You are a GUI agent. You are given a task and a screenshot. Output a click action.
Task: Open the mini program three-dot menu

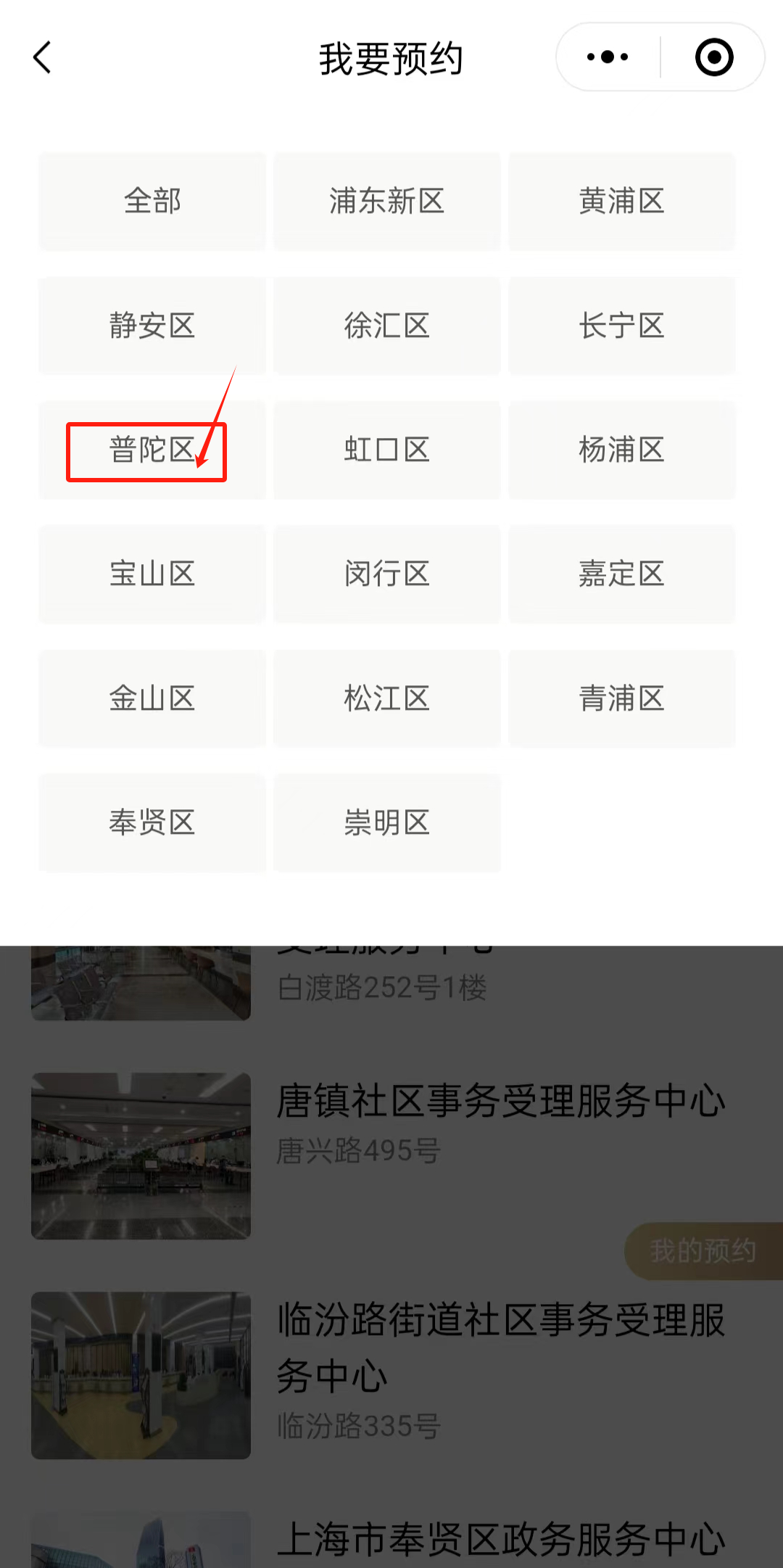click(608, 57)
